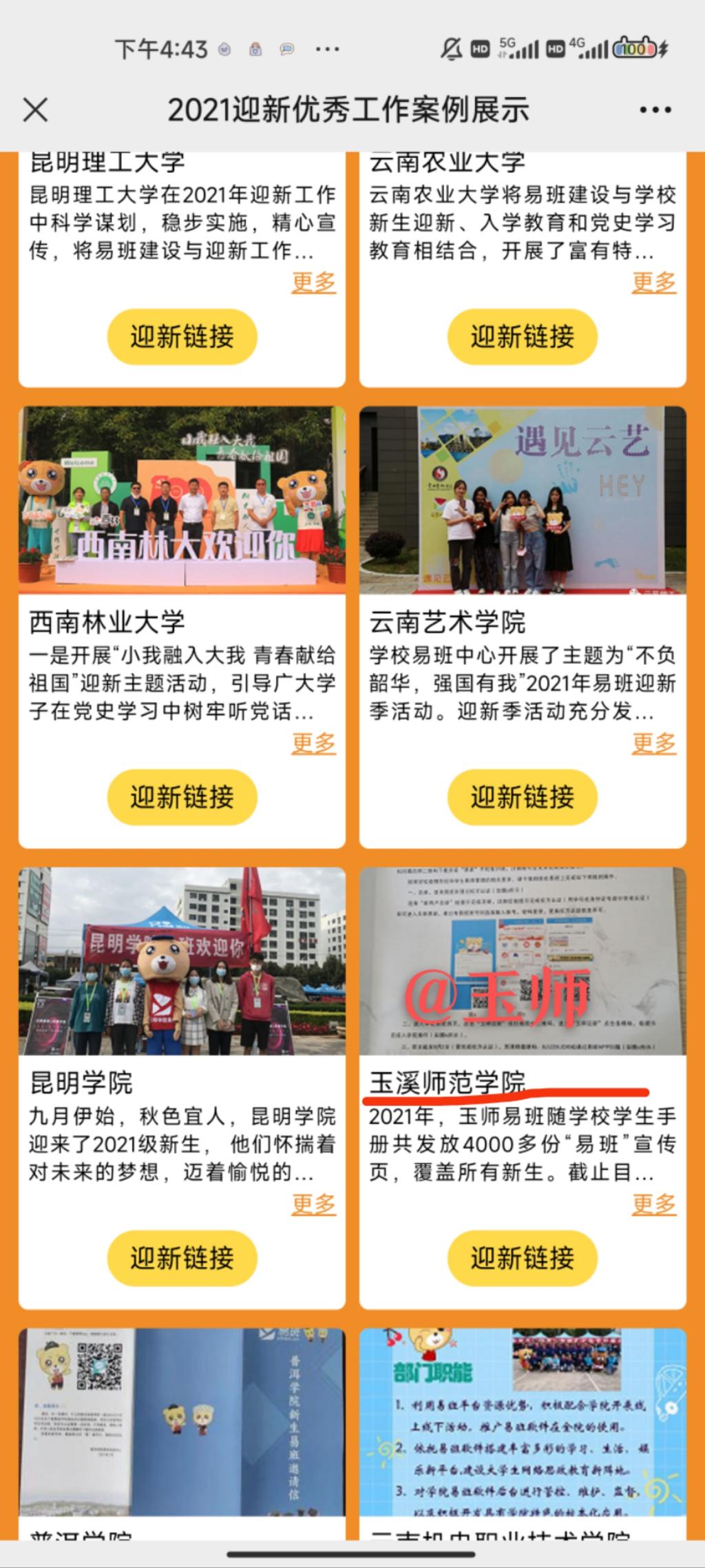This screenshot has height=1568, width=705.
Task: Close the 2021迎新优秀工作案例展示 page
Action: click(36, 110)
